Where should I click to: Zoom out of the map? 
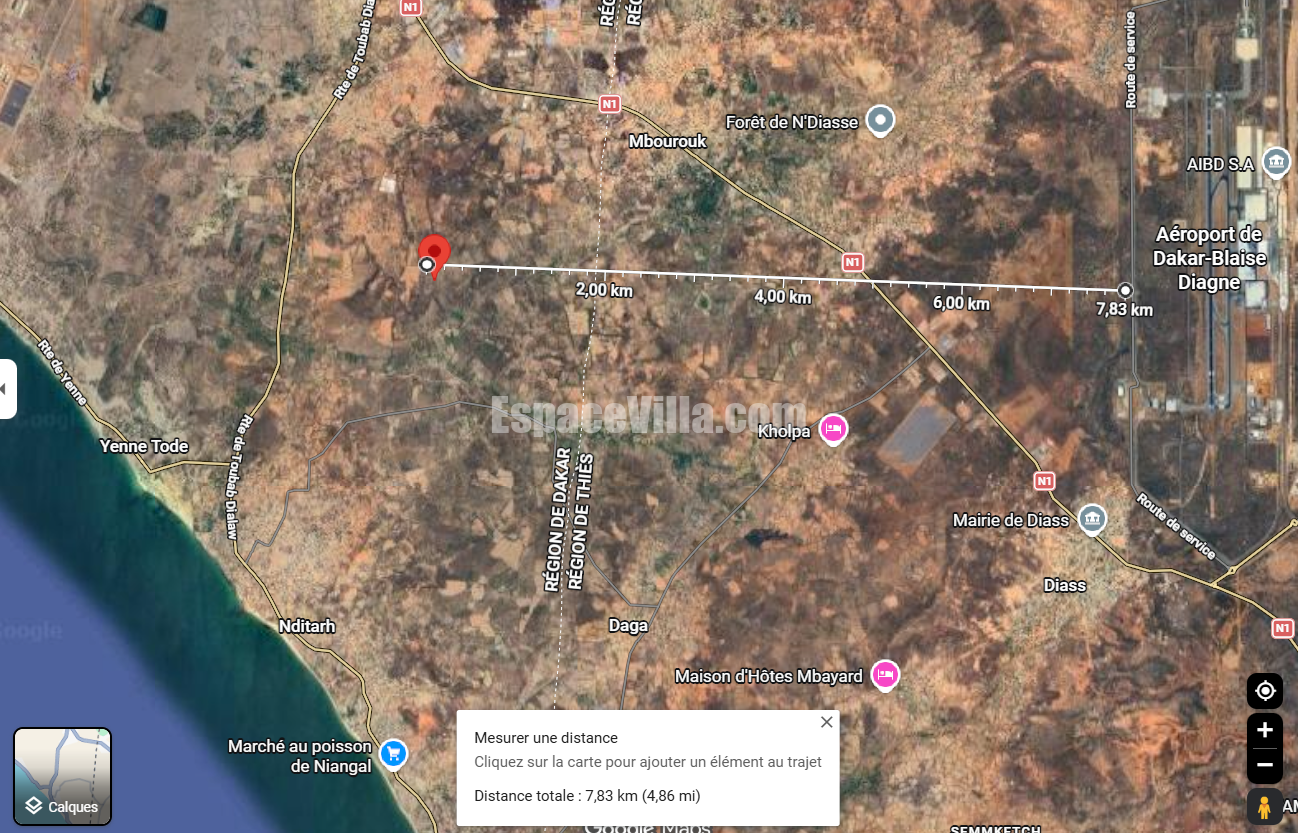click(x=1265, y=766)
